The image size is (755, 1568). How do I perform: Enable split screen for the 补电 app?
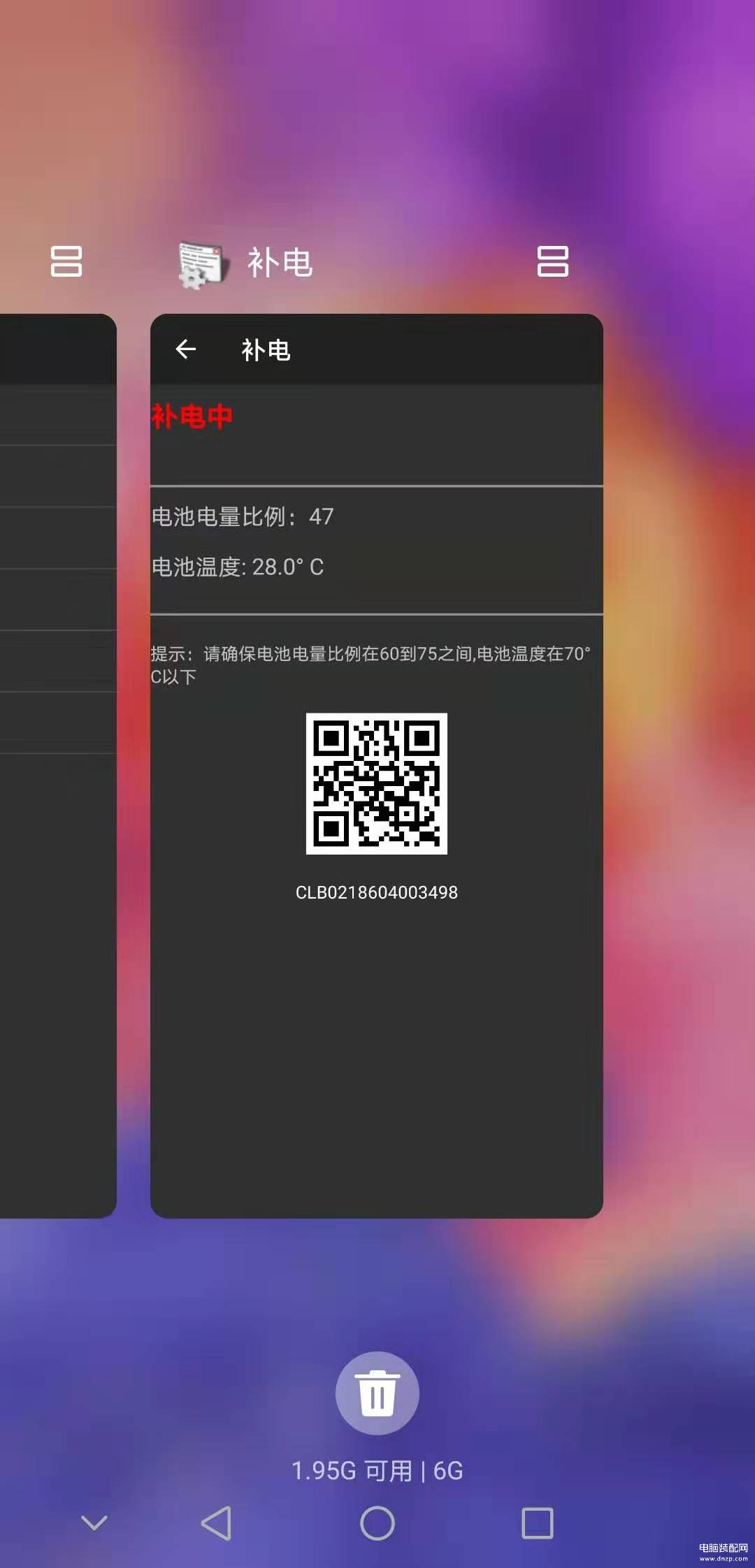click(x=552, y=261)
